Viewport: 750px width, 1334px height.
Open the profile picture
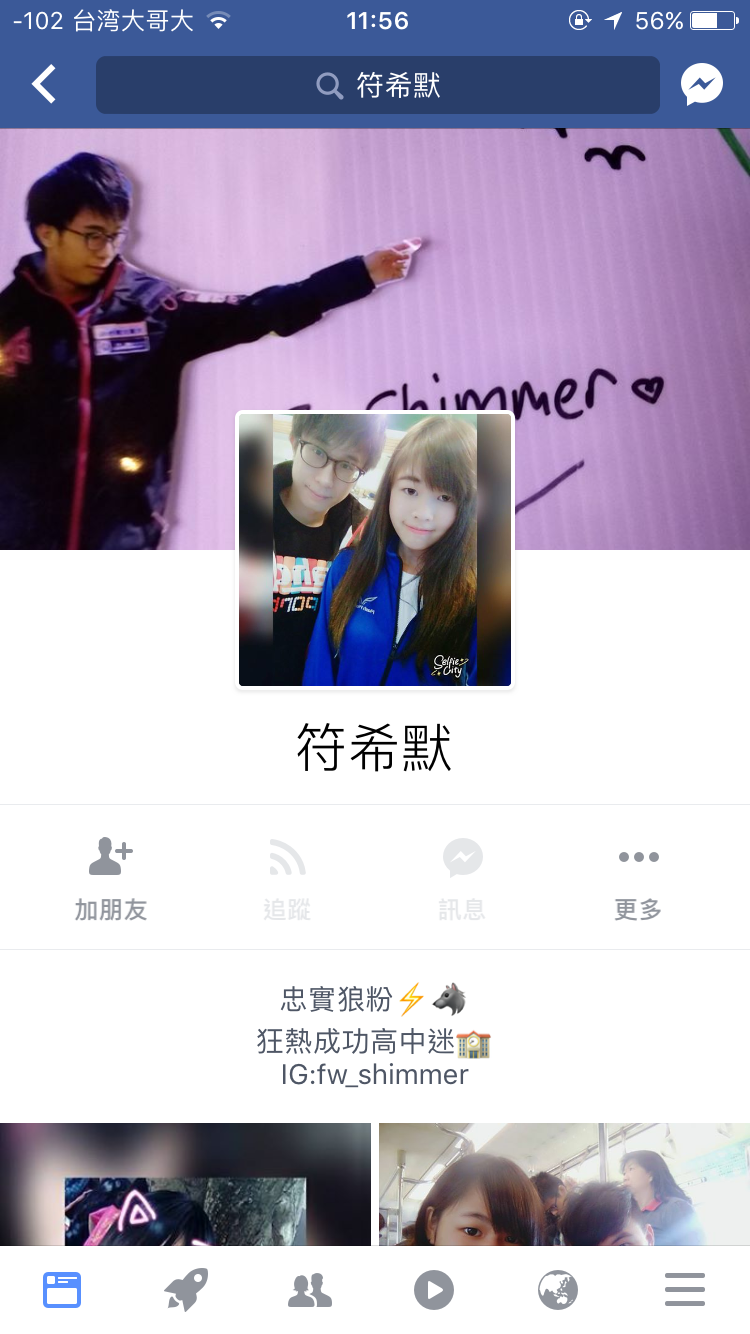[375, 549]
